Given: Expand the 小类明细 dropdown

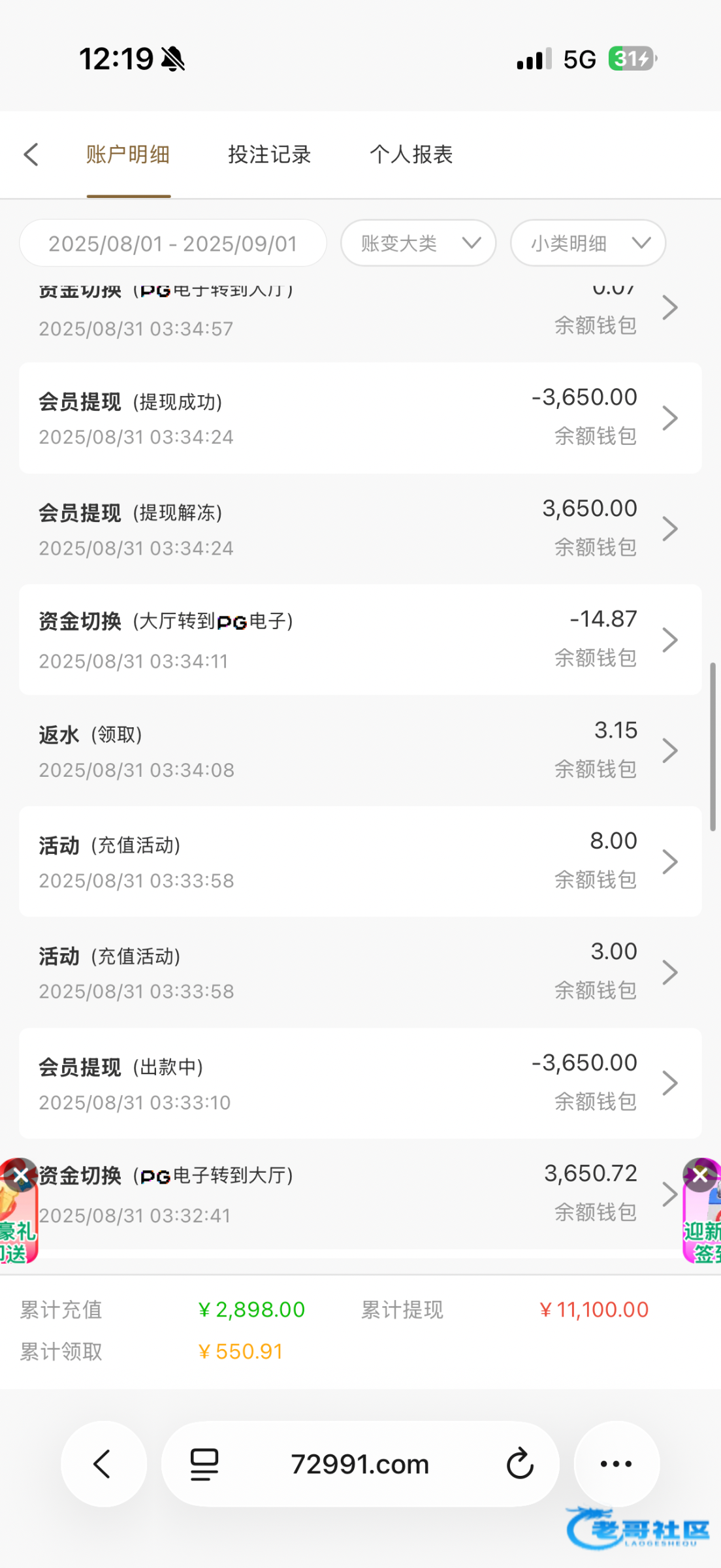Looking at the screenshot, I should click(x=588, y=244).
